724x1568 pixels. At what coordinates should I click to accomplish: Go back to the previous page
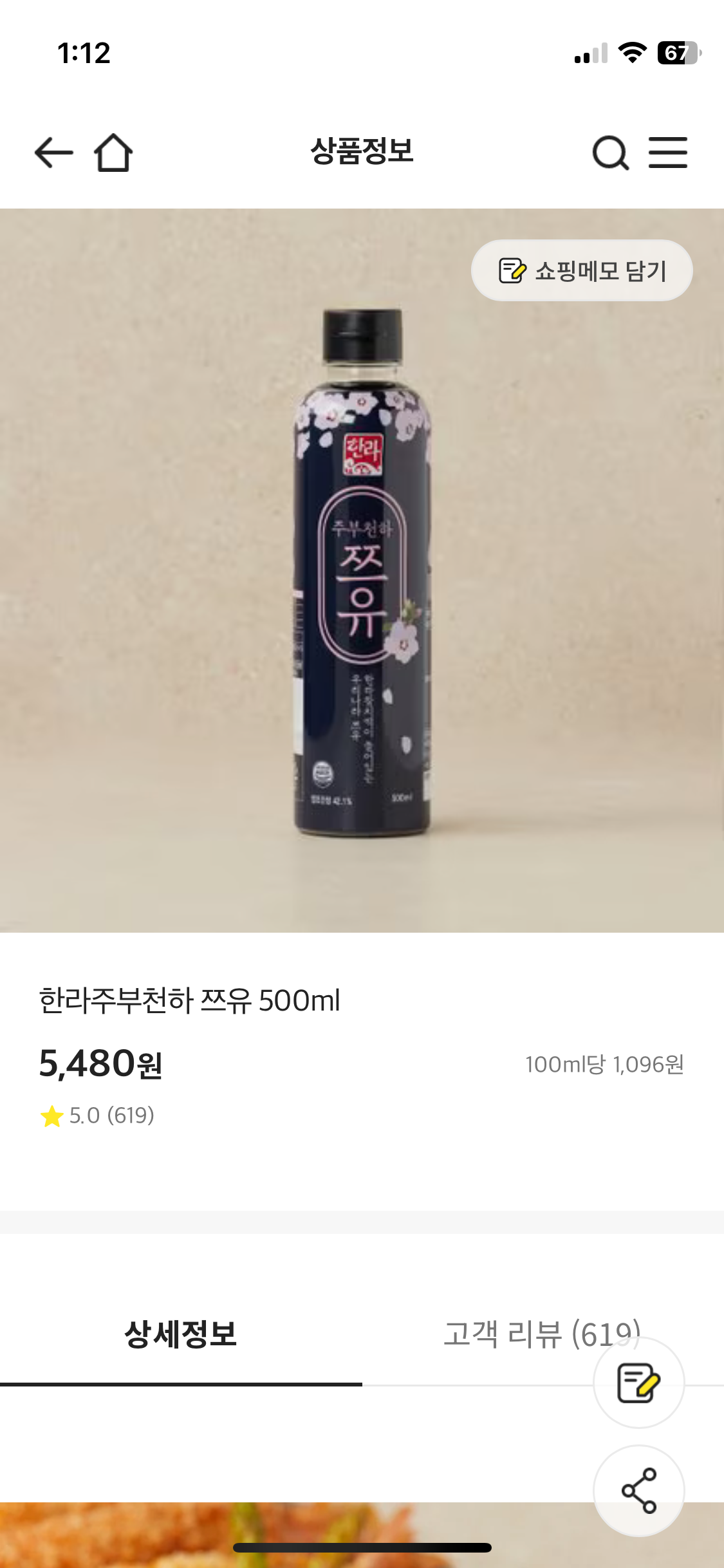[53, 153]
